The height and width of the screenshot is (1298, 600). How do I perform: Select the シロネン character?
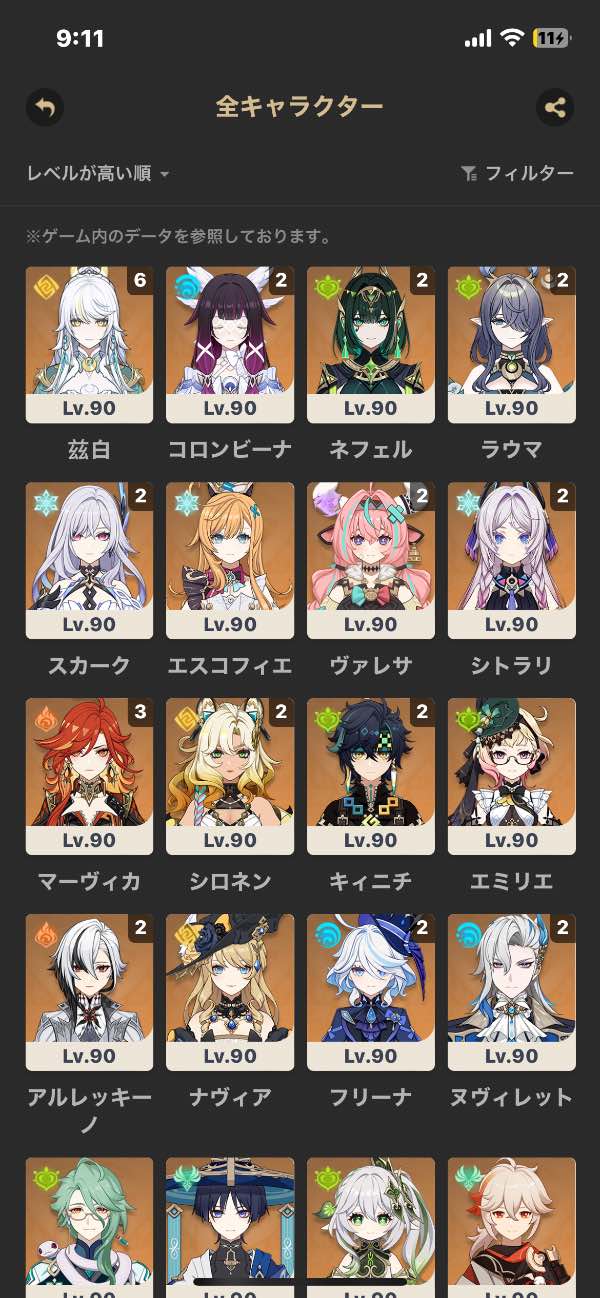230,777
